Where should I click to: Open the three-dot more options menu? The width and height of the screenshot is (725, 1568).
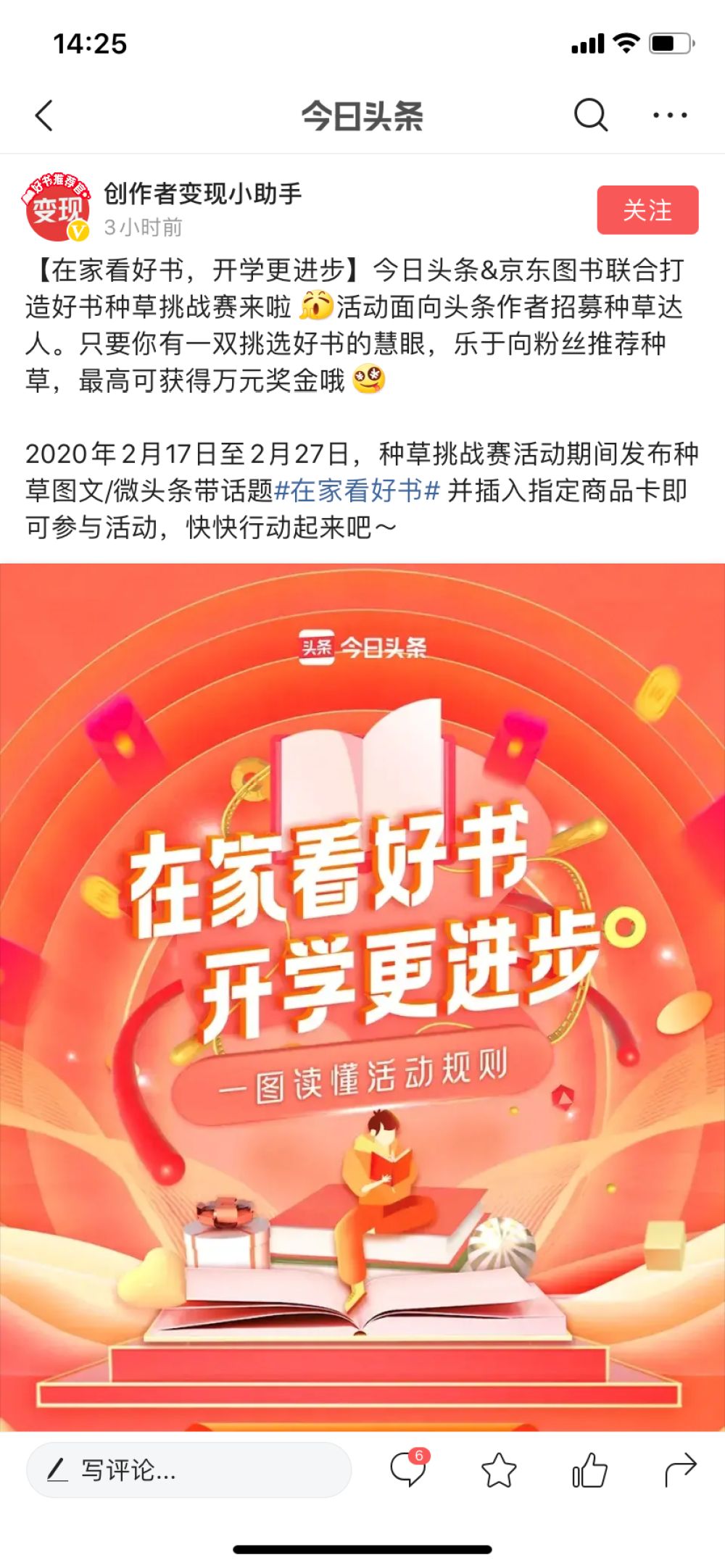670,115
